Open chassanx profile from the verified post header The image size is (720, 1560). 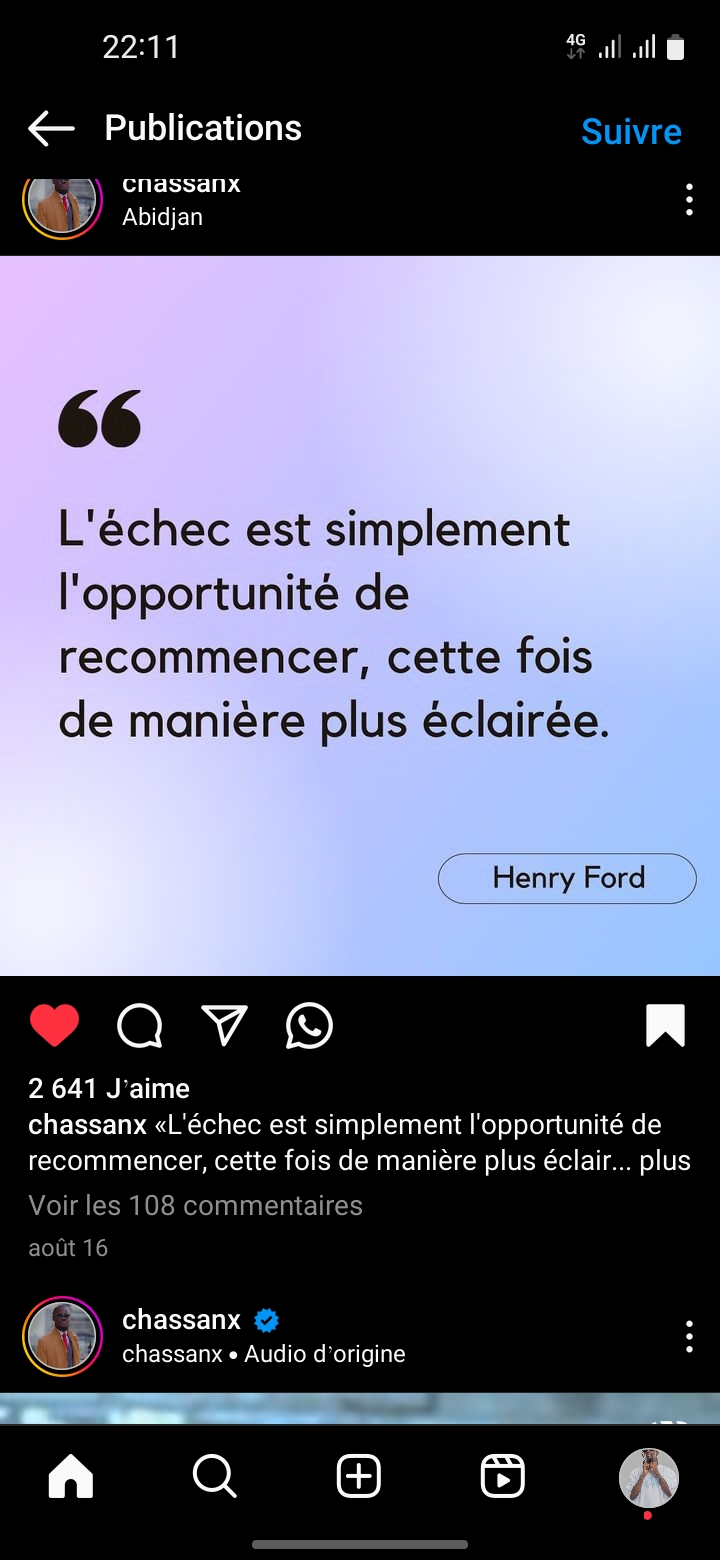point(181,1320)
